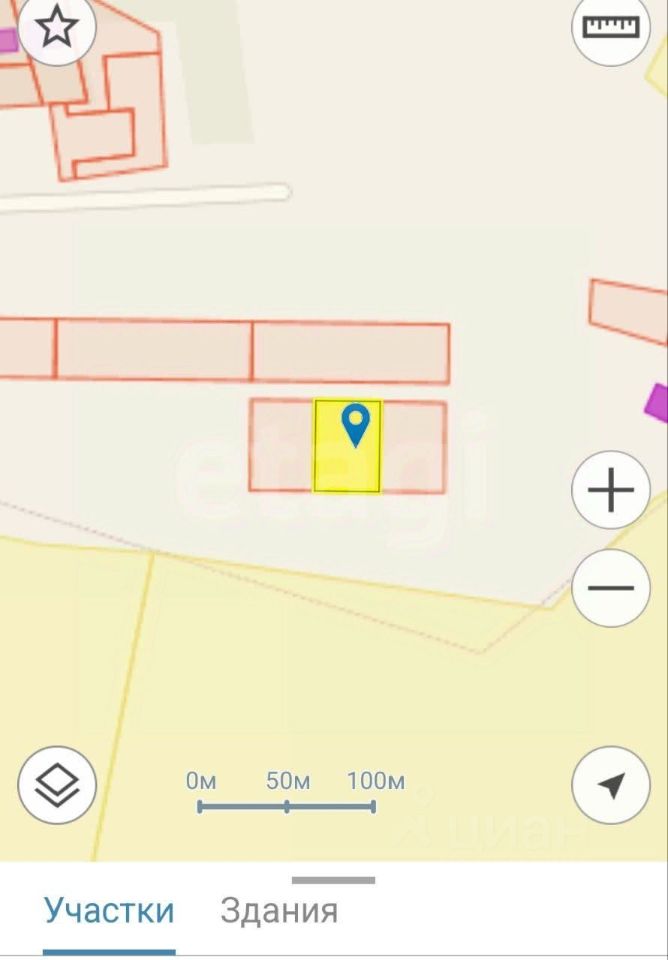Viewport: 668px width, 960px height.
Task: Zoom out with the minus button
Action: pos(610,588)
